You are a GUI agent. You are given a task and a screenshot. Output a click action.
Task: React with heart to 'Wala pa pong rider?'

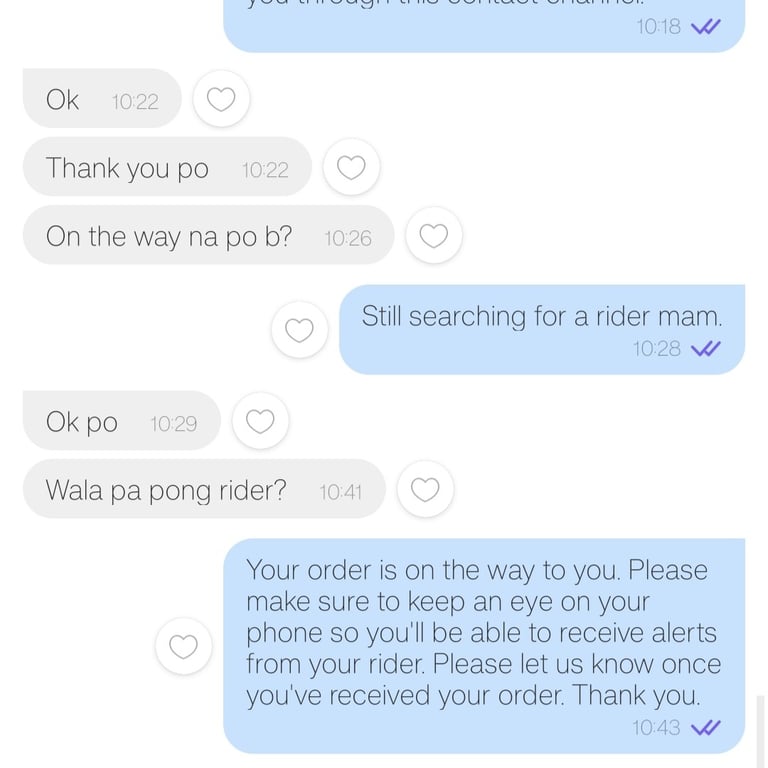pyautogui.click(x=425, y=490)
